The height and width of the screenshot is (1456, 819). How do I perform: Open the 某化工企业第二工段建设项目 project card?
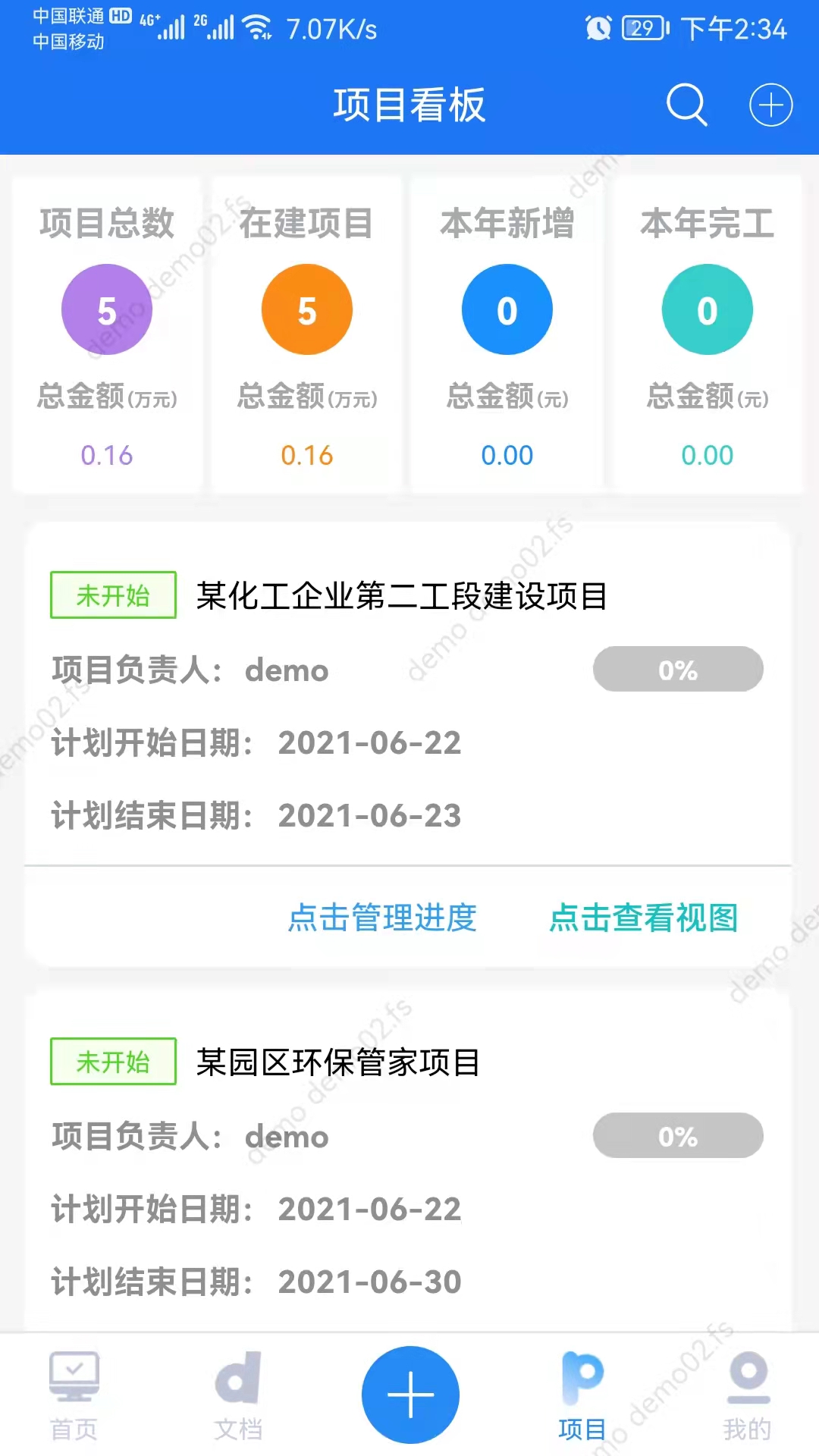(402, 596)
